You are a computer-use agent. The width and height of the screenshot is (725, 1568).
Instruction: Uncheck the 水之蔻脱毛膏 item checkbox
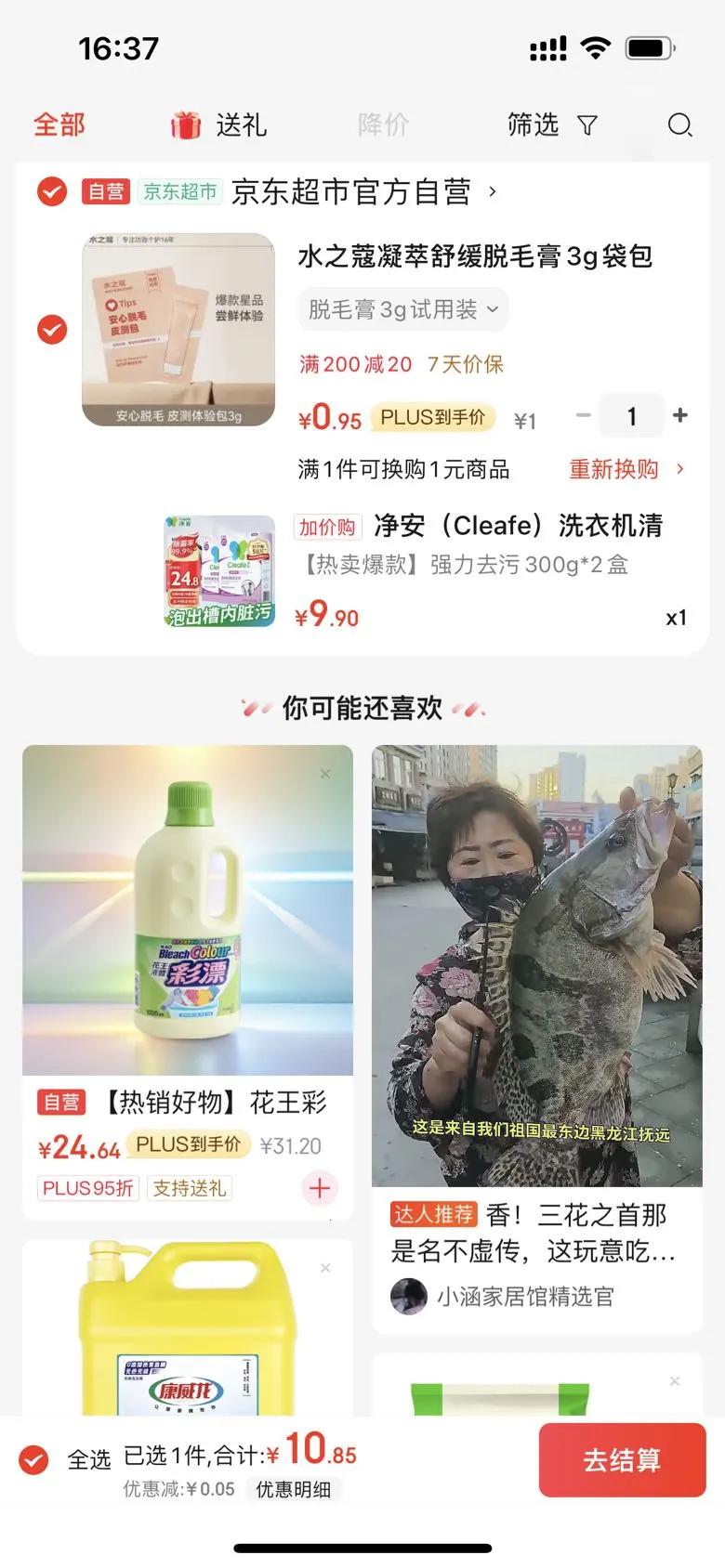click(52, 329)
